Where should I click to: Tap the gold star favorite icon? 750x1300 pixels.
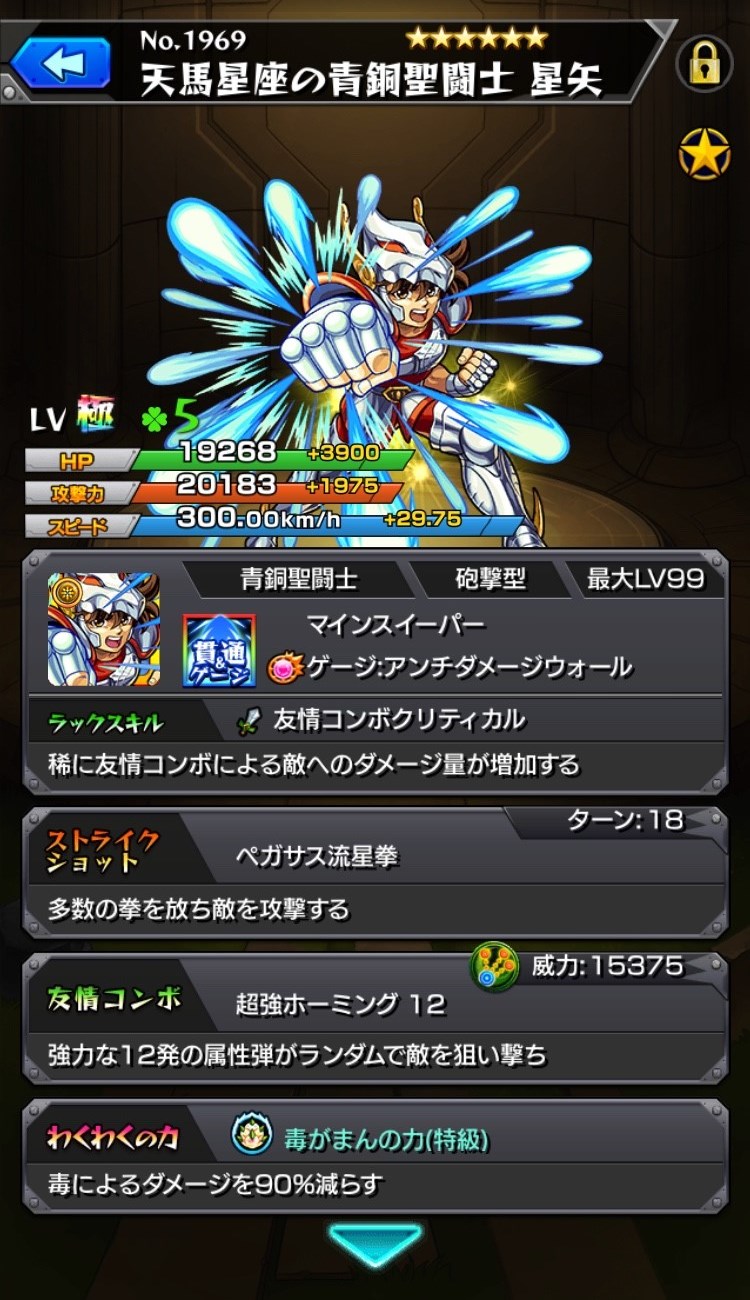click(x=704, y=154)
